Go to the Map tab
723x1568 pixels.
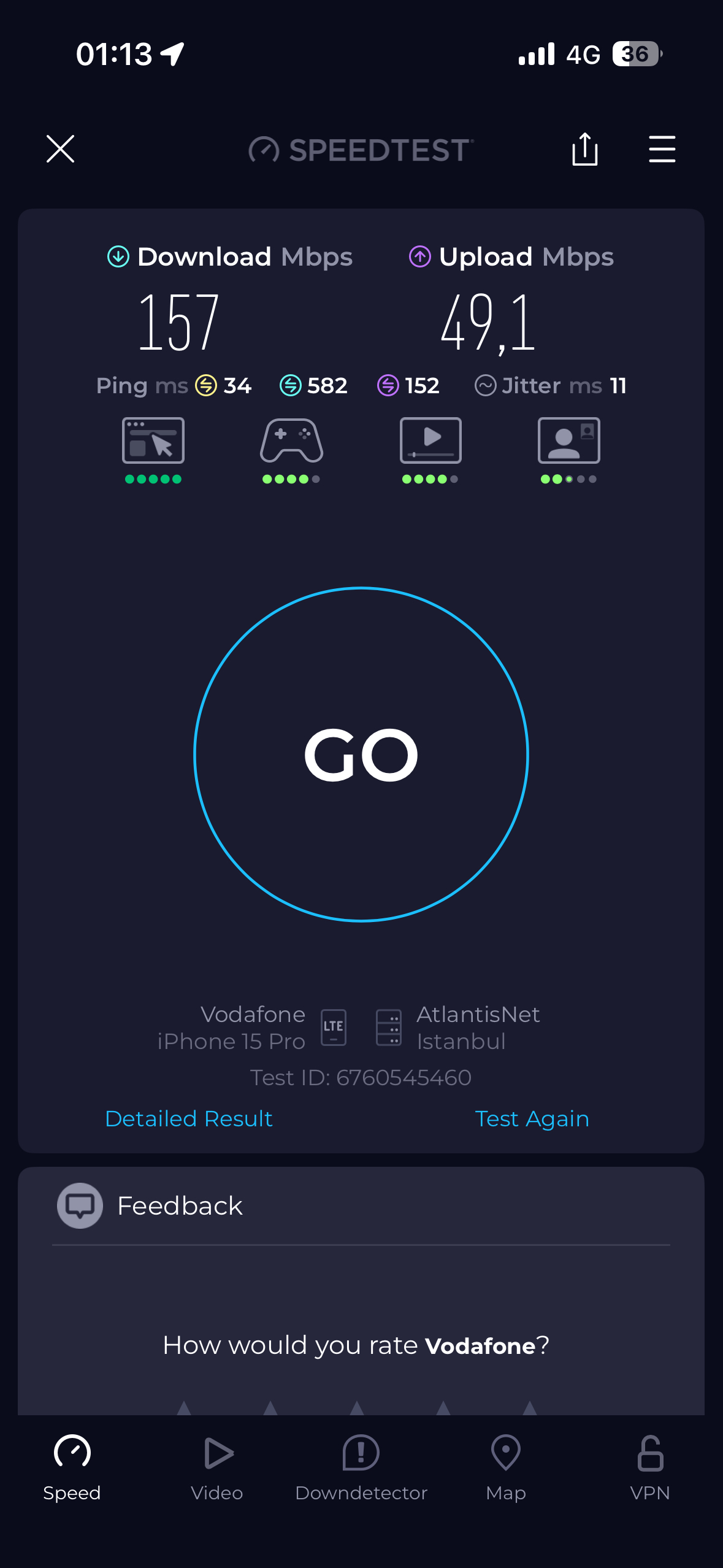click(x=506, y=1468)
